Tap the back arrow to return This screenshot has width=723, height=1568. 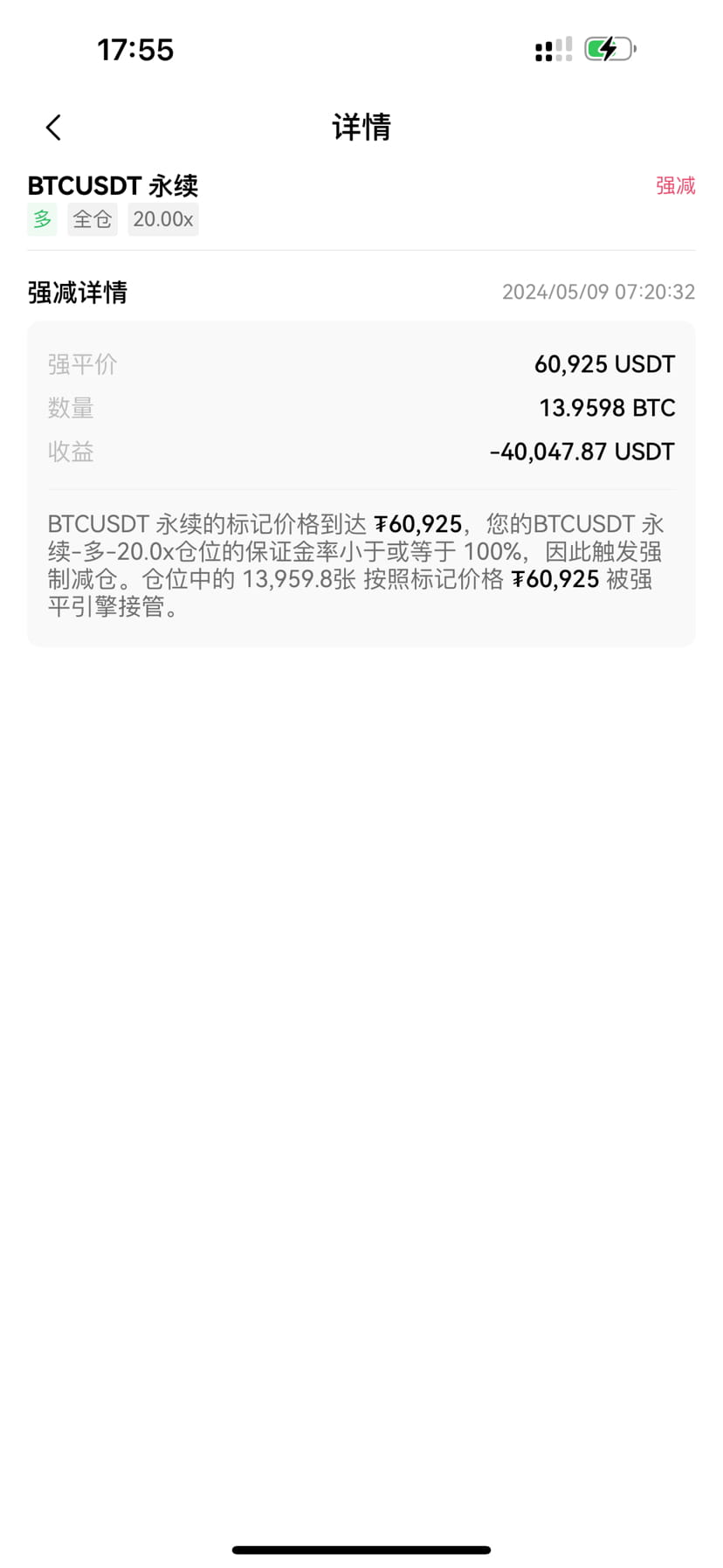click(52, 127)
